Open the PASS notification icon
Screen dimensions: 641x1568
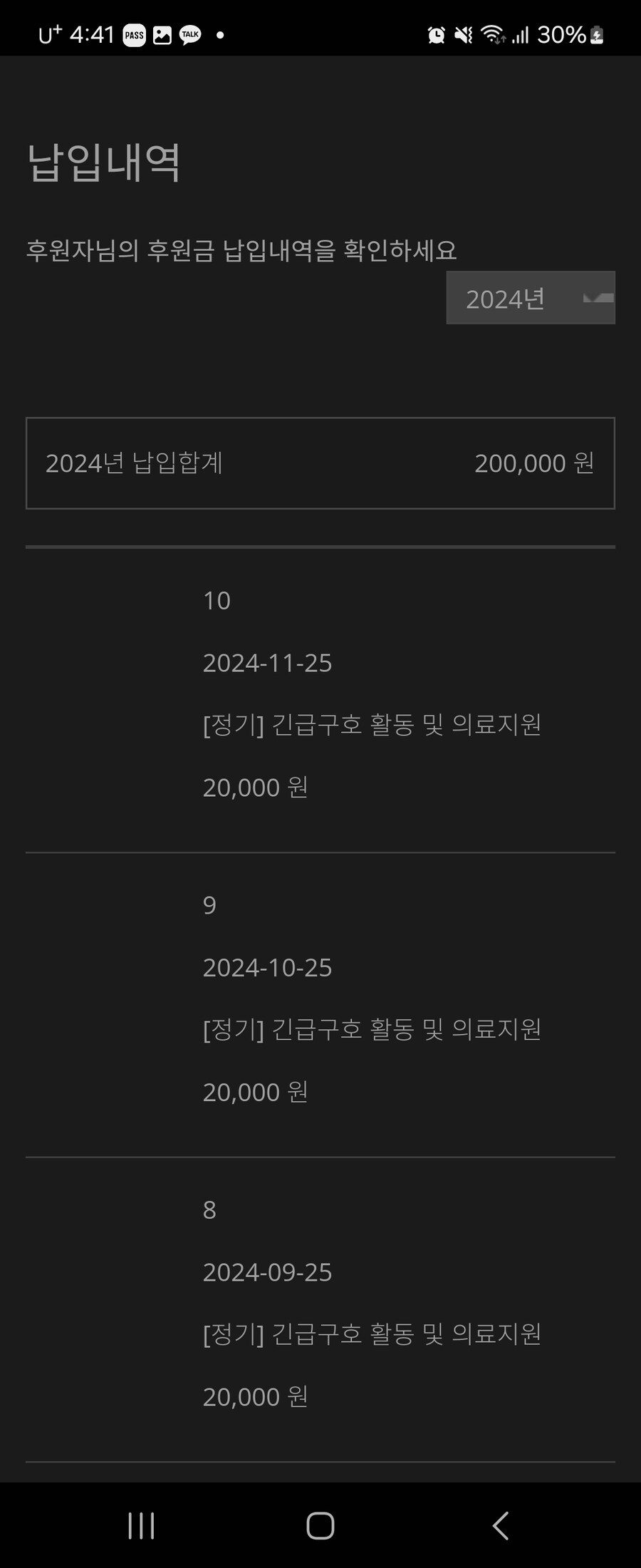[134, 33]
